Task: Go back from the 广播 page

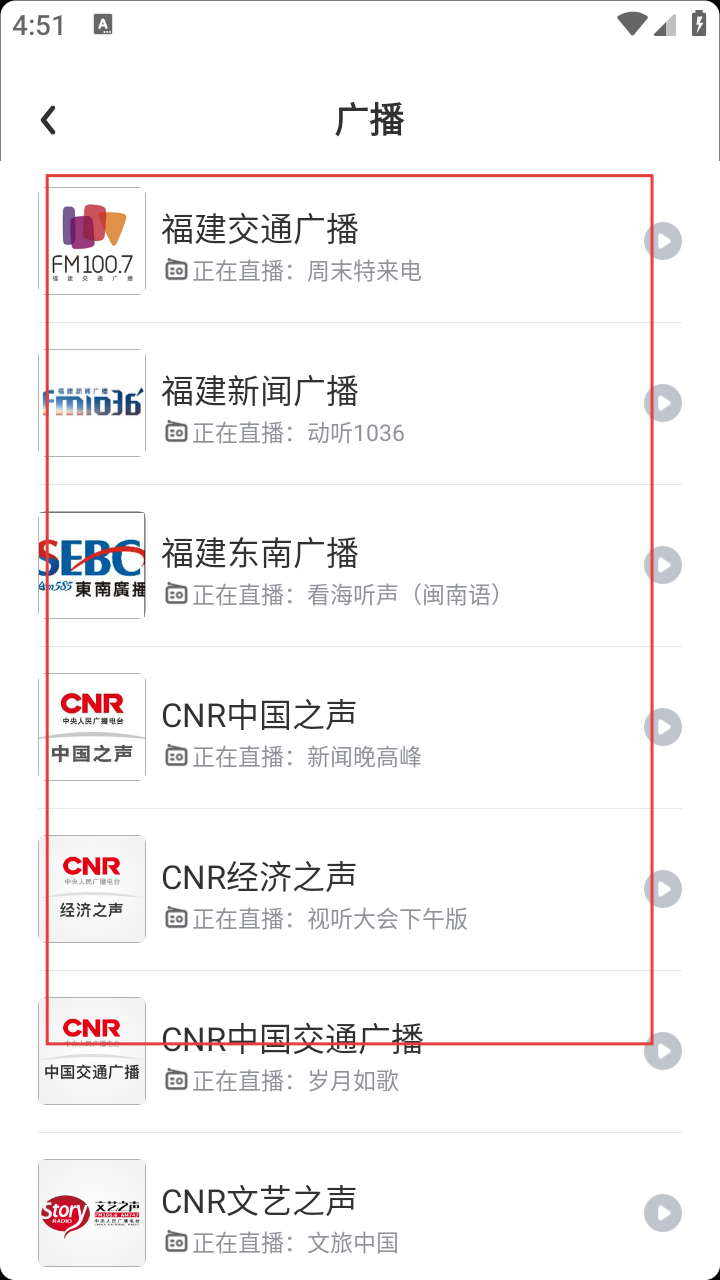Action: [x=48, y=121]
